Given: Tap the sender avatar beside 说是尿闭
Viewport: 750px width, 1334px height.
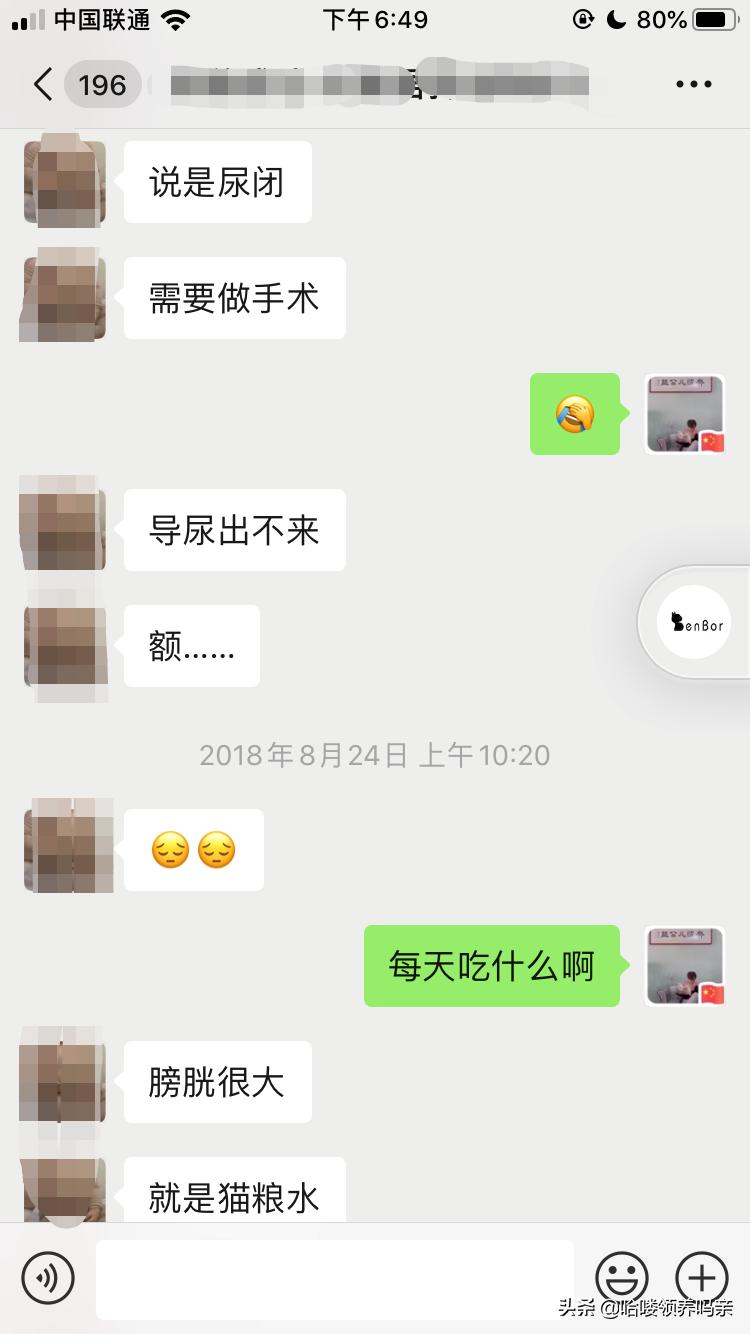Looking at the screenshot, I should [64, 181].
